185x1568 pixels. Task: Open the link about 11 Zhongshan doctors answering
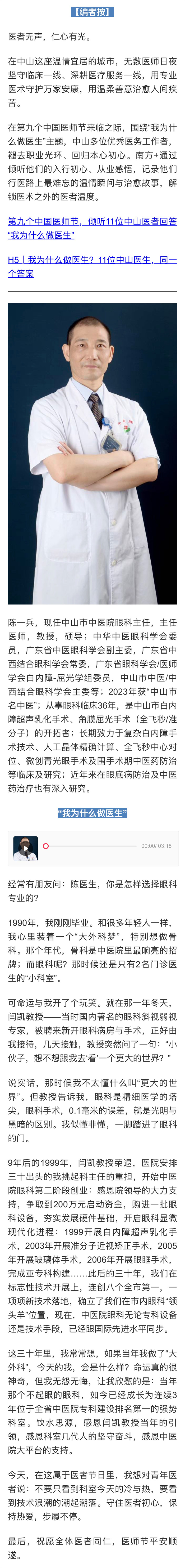click(92, 228)
